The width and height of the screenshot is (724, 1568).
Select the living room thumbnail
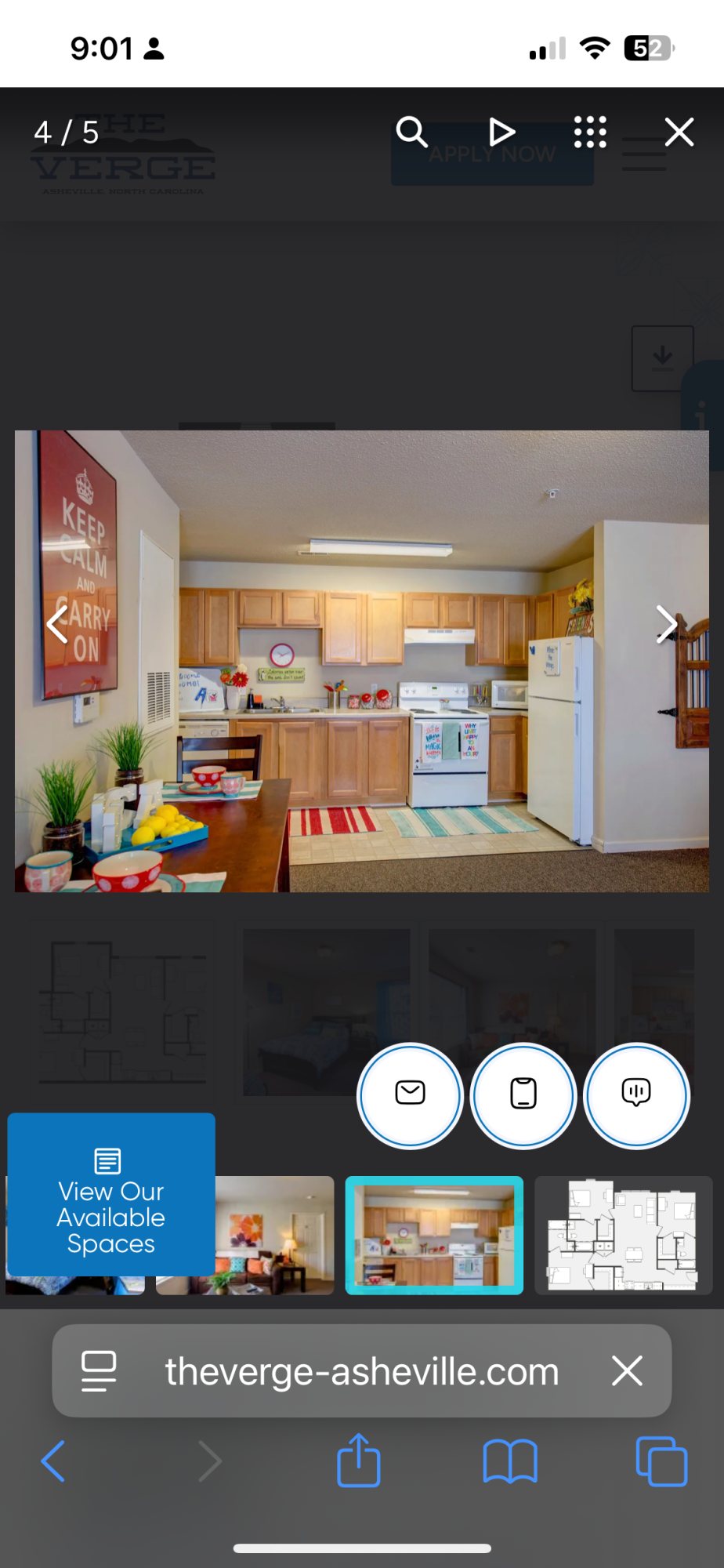[x=274, y=1235]
